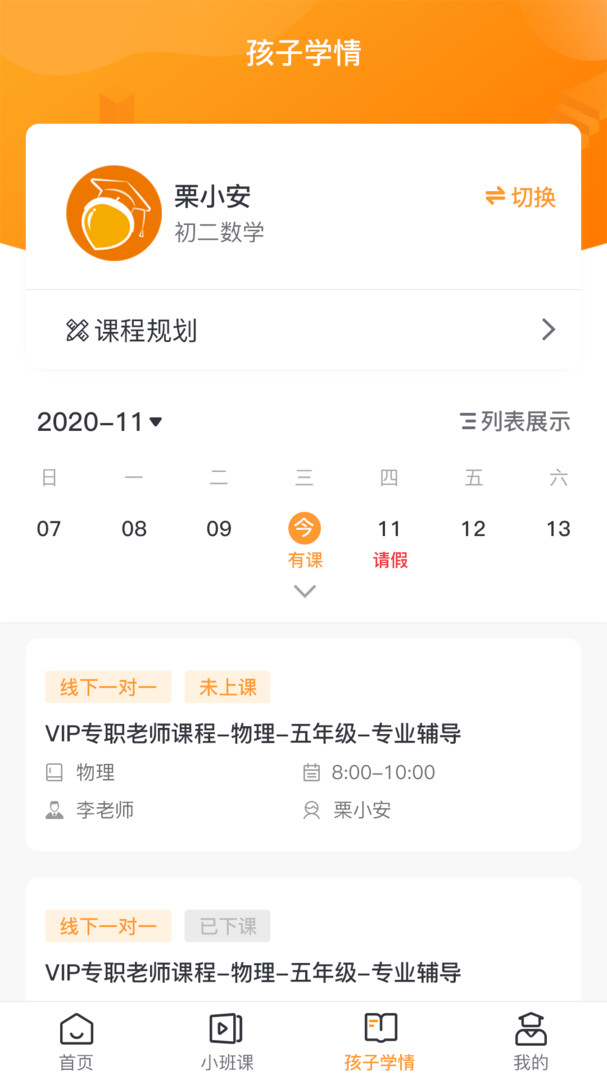
Task: Open the 未上课 physics course card
Action: click(x=303, y=745)
